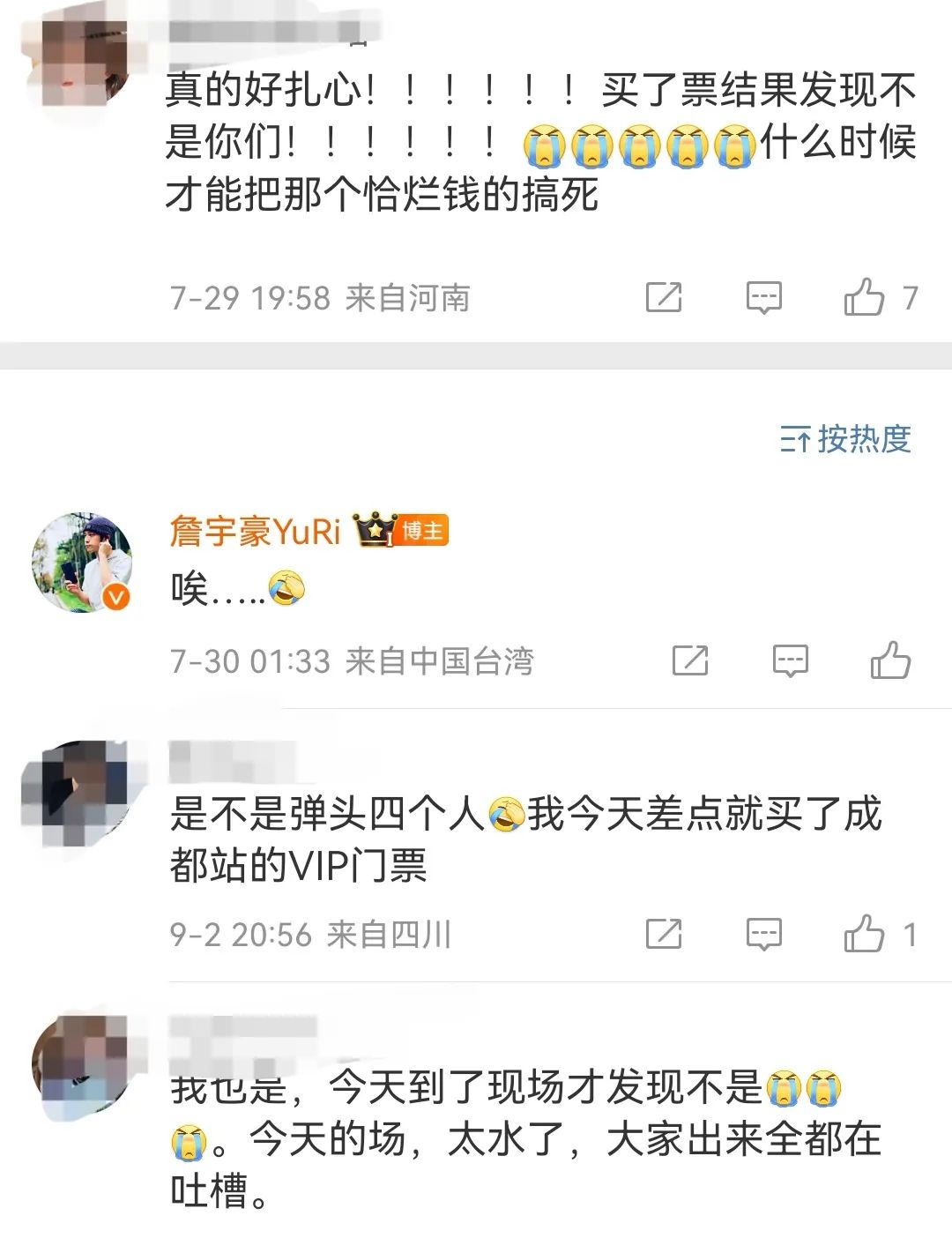Repost the 7-29 19:58 comment from 河南
Screen dimensions: 952x1238
[664, 298]
